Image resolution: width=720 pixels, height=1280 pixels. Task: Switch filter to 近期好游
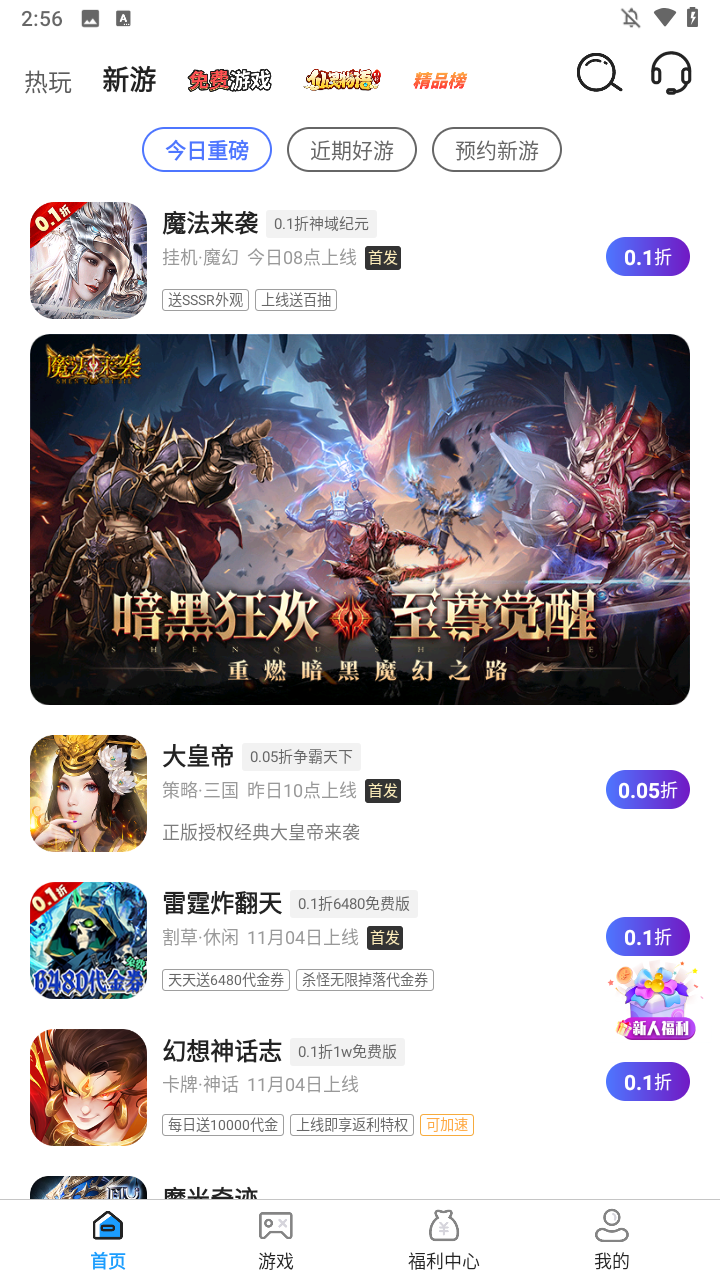(x=351, y=148)
